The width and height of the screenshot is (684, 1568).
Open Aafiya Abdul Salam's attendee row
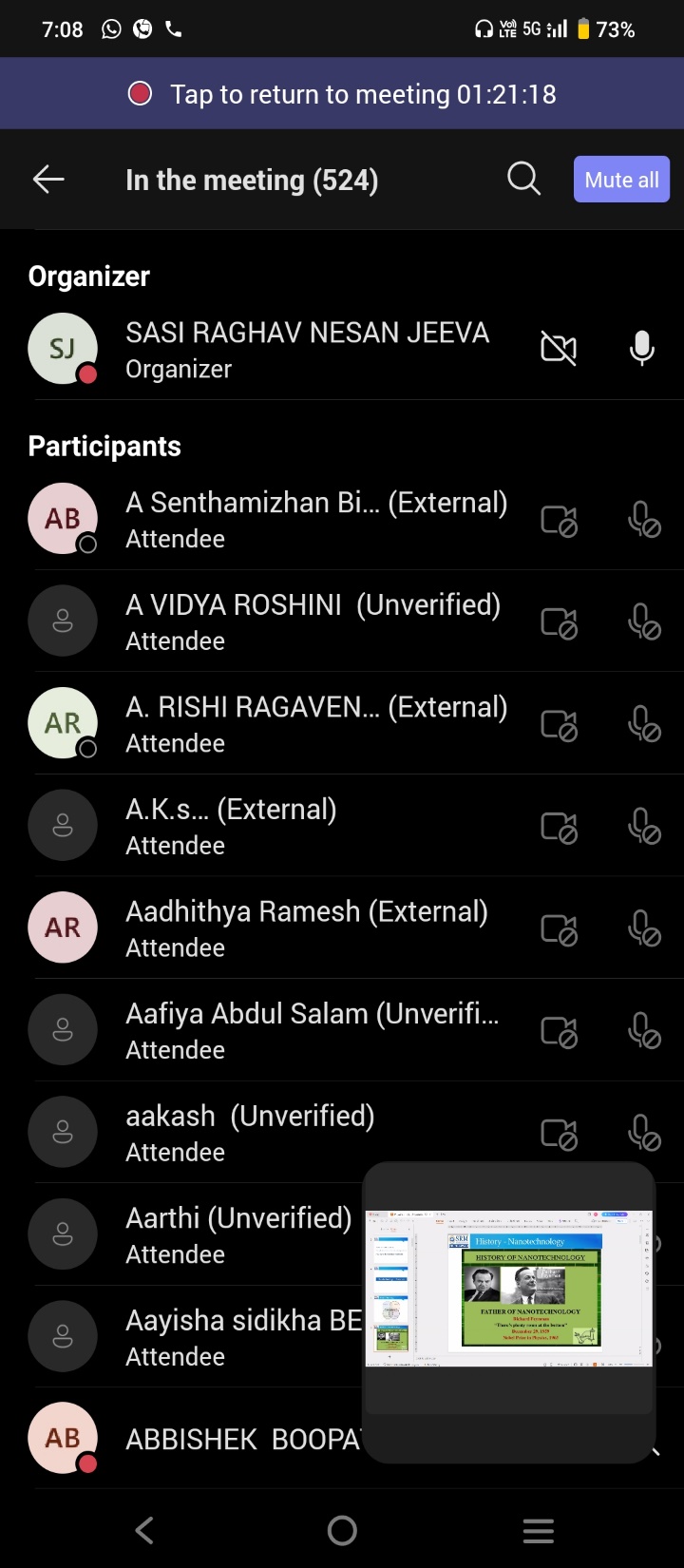pyautogui.click(x=312, y=1030)
